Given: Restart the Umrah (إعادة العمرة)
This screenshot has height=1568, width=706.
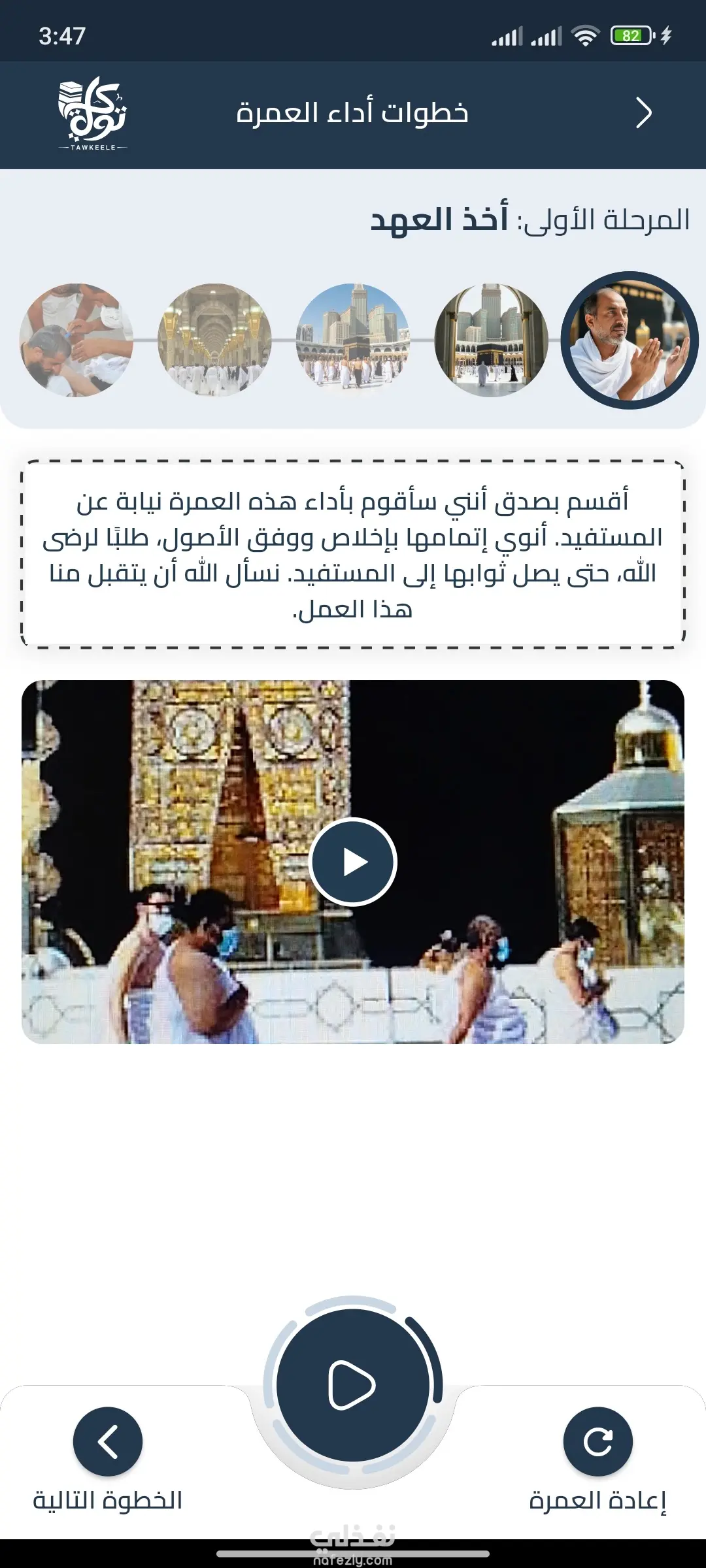Looking at the screenshot, I should tap(597, 1441).
